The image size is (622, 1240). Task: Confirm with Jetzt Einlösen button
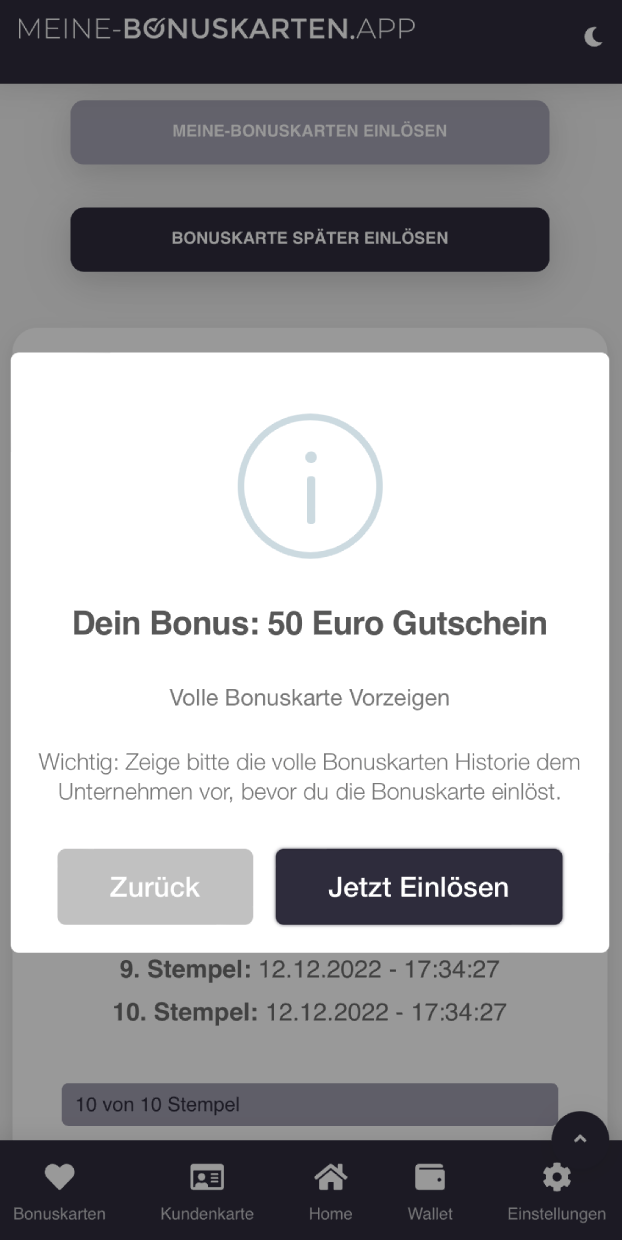(419, 887)
